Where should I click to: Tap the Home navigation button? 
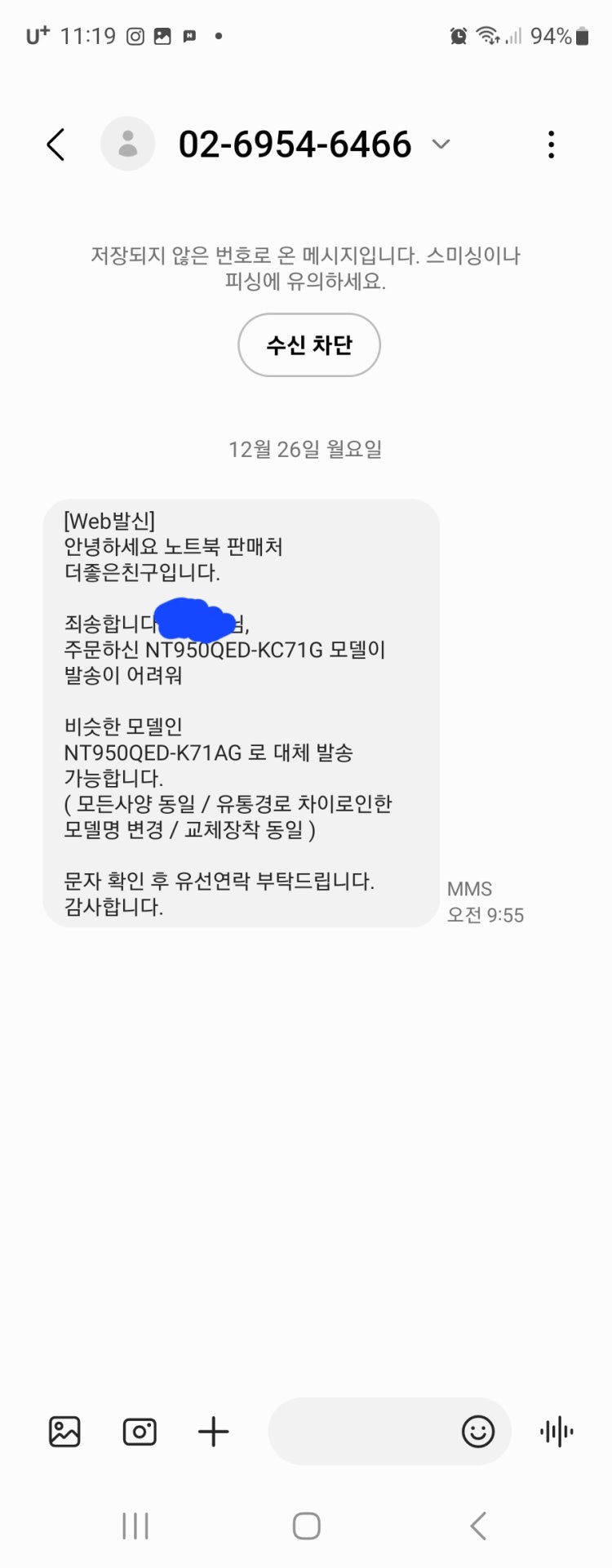(x=305, y=1523)
